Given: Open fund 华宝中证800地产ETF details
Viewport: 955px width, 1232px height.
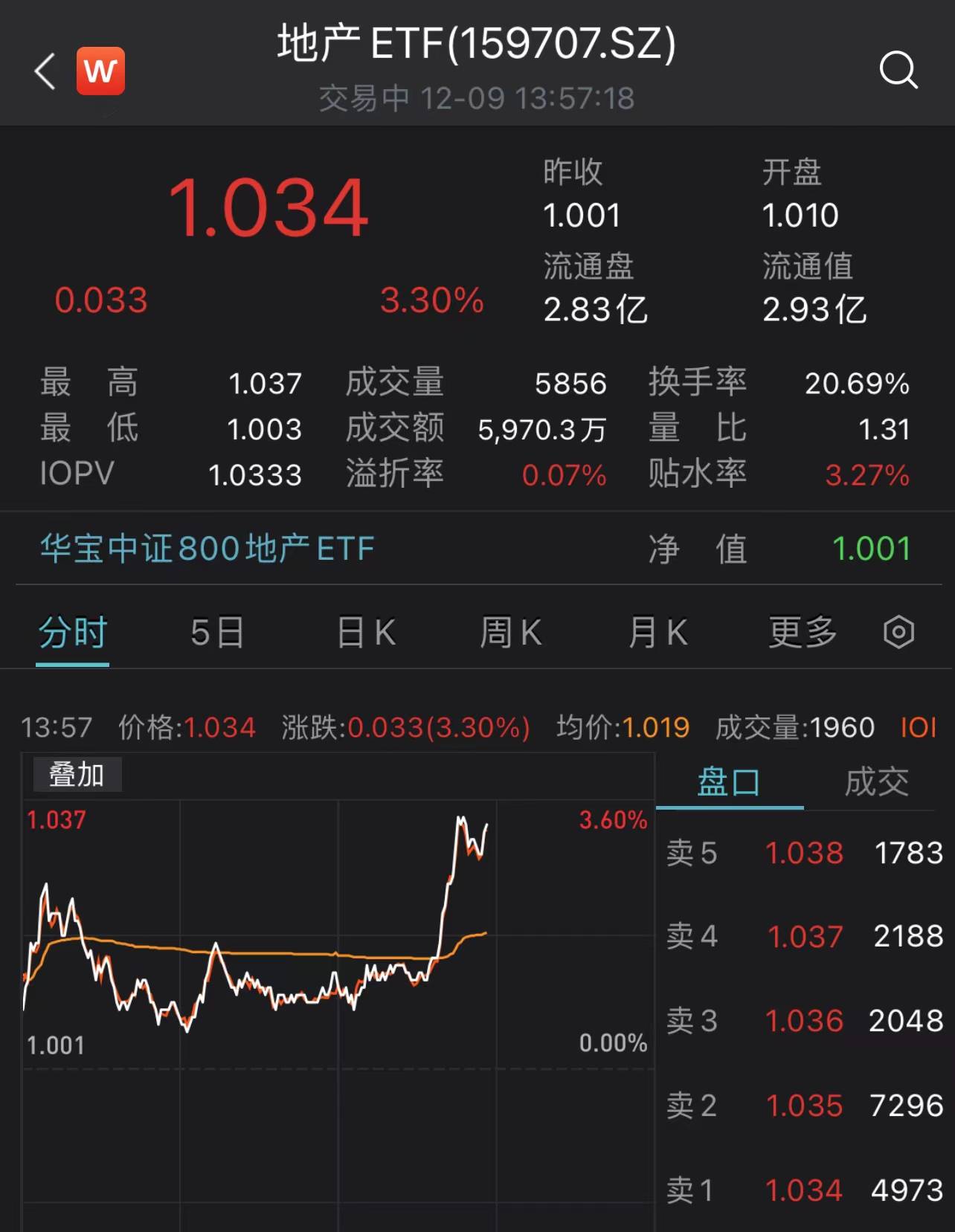Looking at the screenshot, I should 206,549.
